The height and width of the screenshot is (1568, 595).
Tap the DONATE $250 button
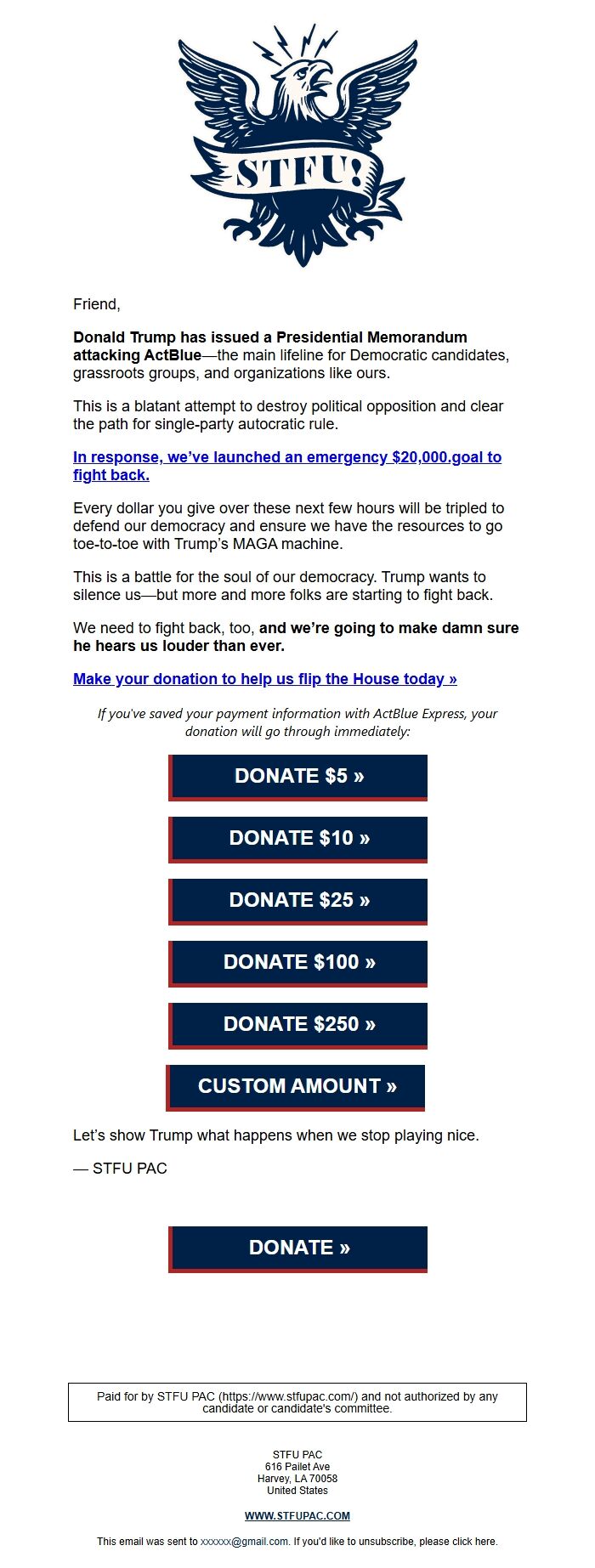pyautogui.click(x=298, y=1025)
